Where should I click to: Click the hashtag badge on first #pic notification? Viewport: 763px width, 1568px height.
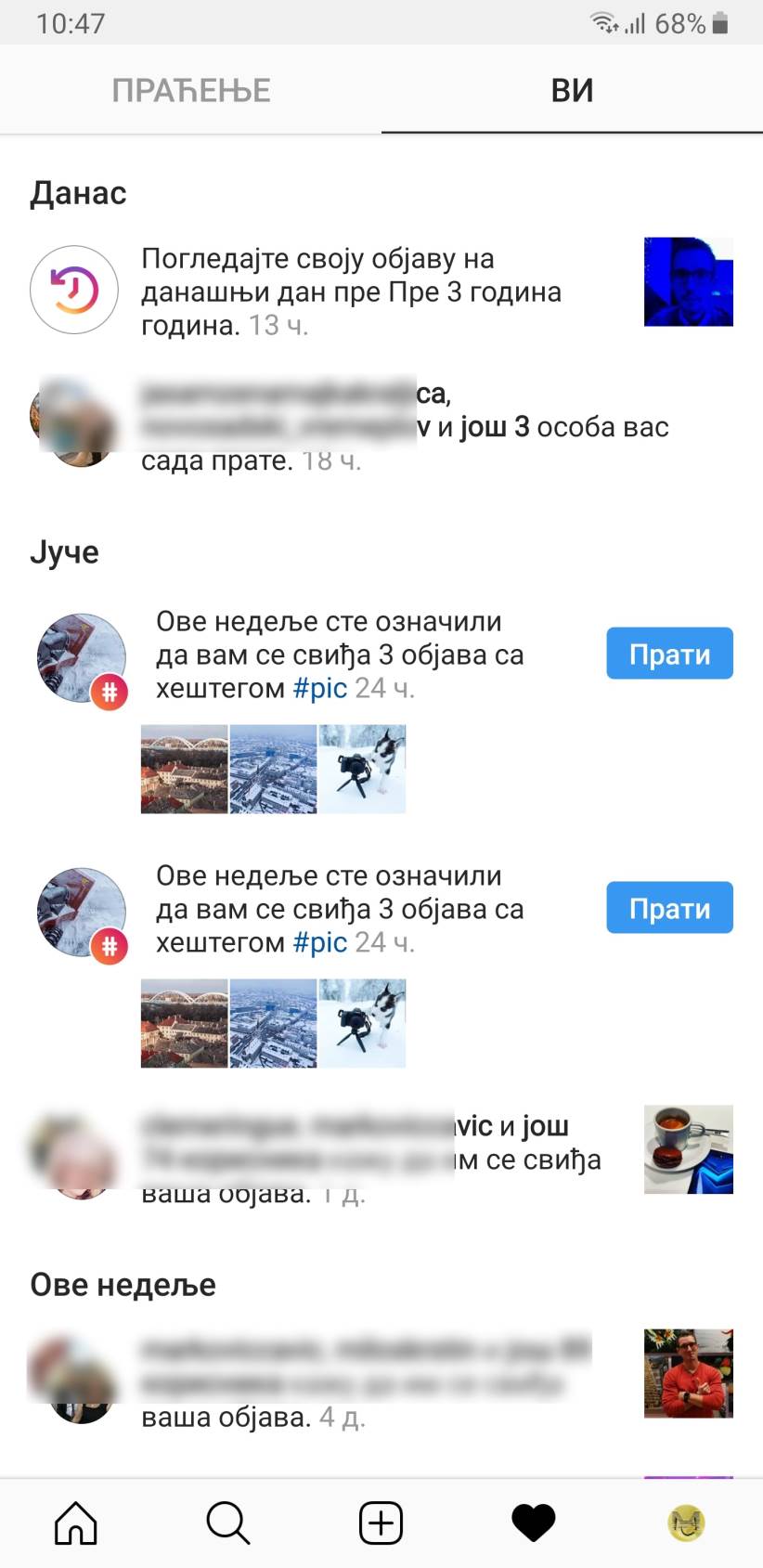click(111, 691)
